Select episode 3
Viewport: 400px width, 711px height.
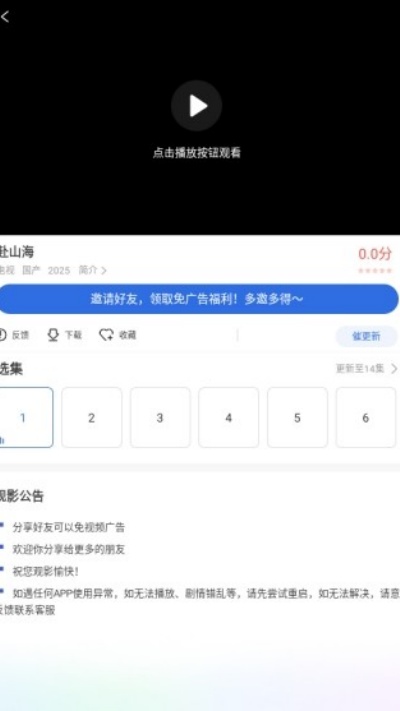pos(160,417)
